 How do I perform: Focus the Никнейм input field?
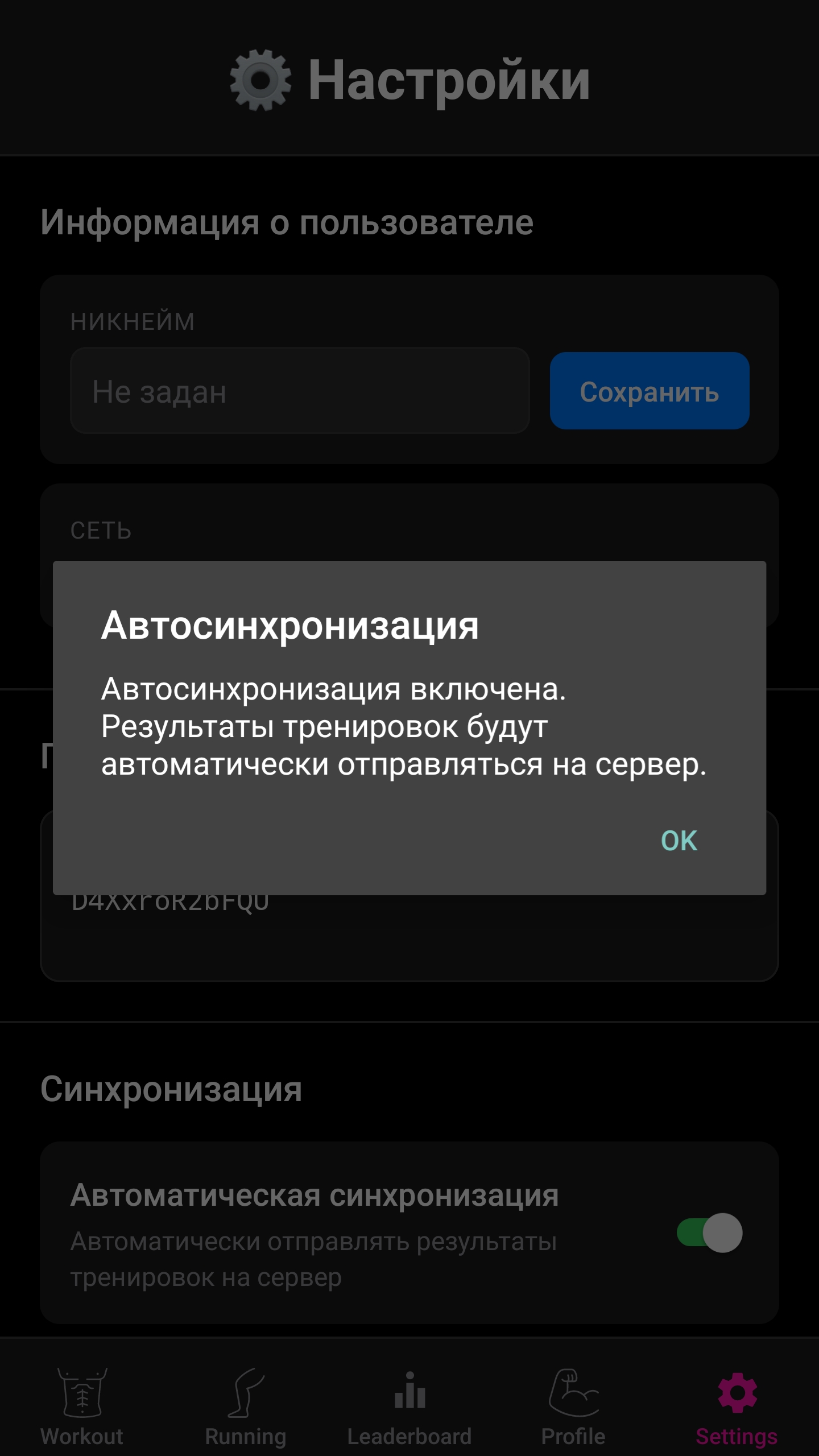point(300,391)
